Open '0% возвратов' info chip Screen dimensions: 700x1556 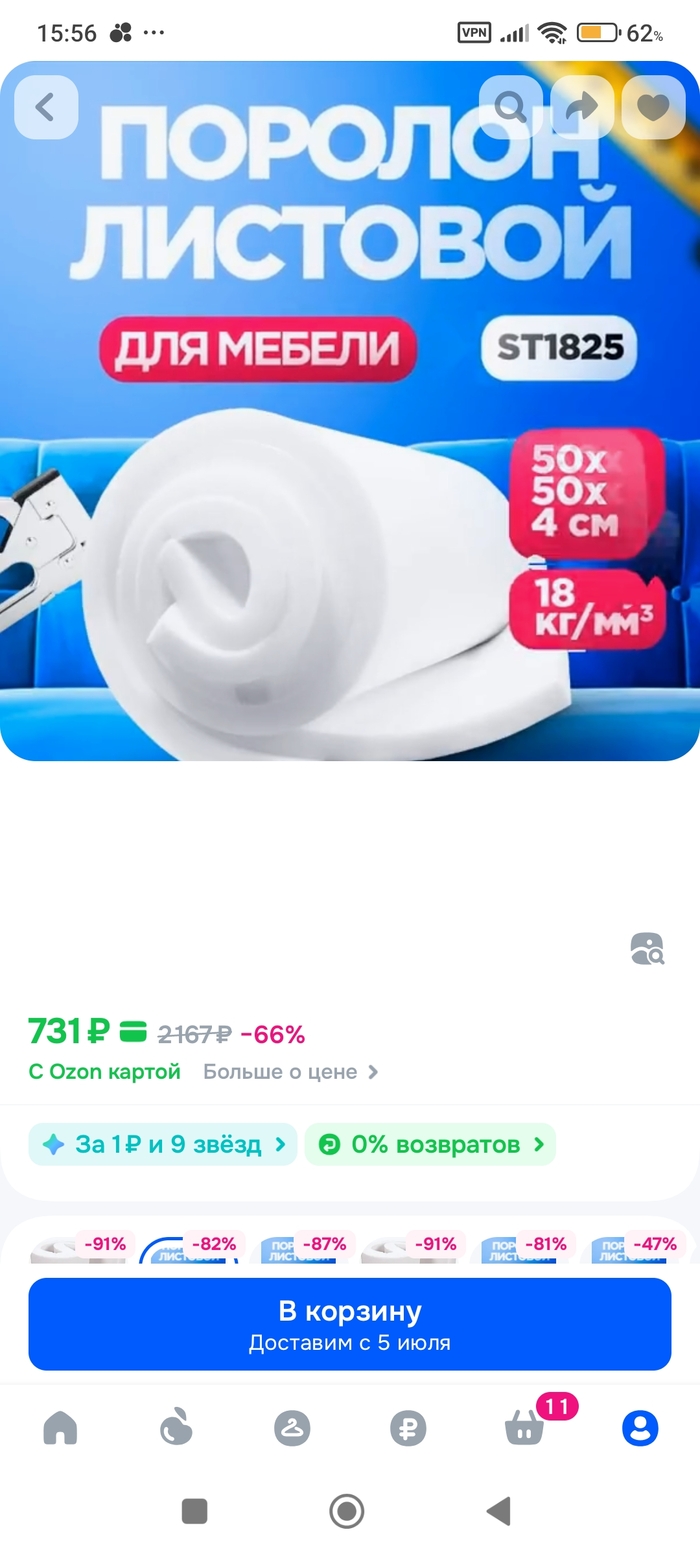(431, 1145)
